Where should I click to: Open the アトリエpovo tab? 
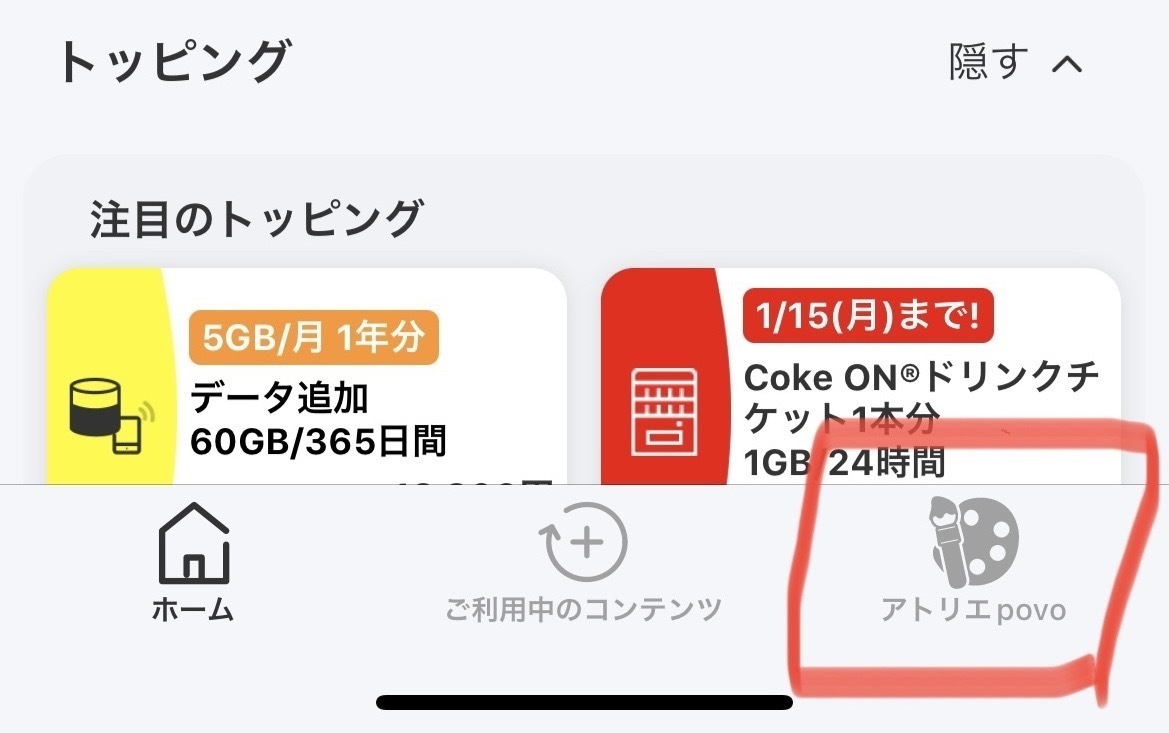point(973,563)
